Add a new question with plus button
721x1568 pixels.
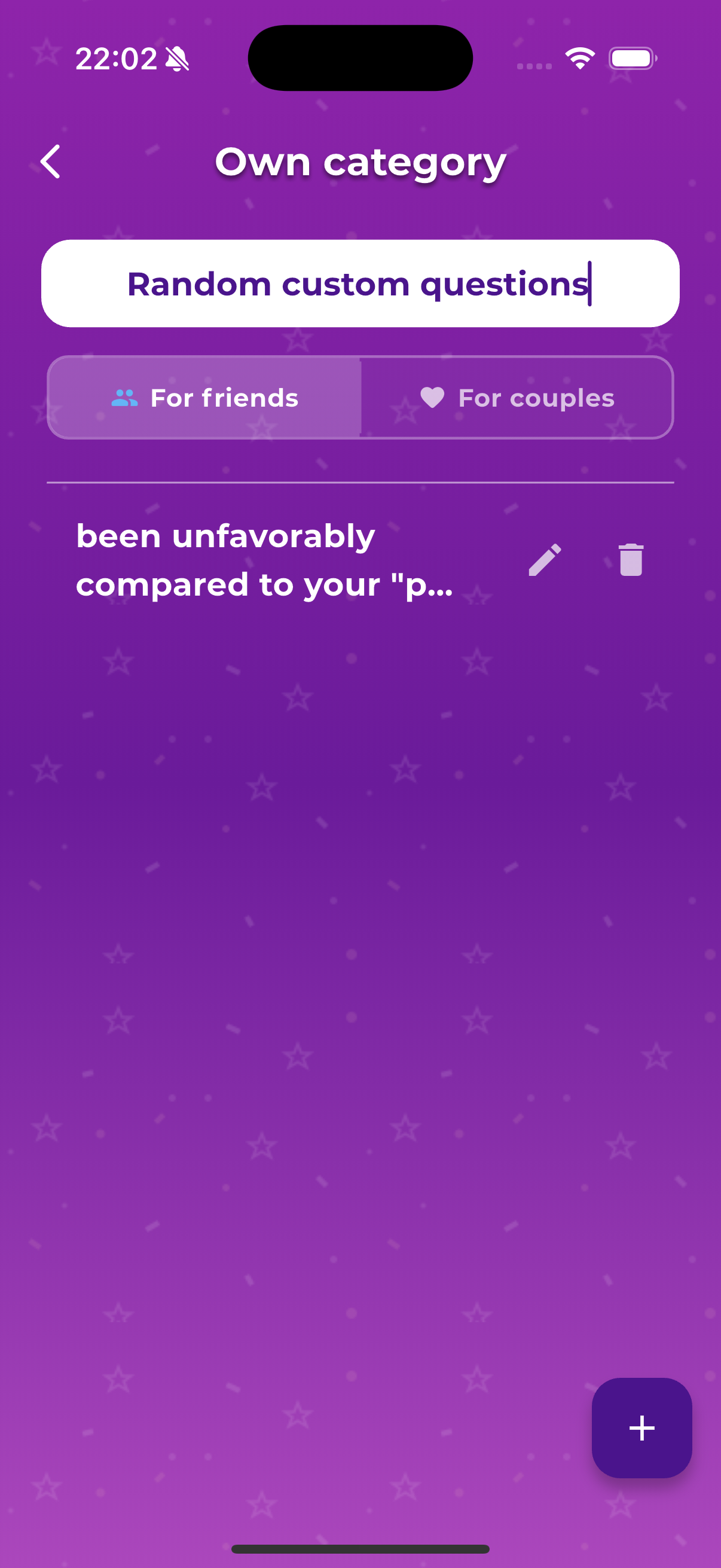pyautogui.click(x=641, y=1427)
